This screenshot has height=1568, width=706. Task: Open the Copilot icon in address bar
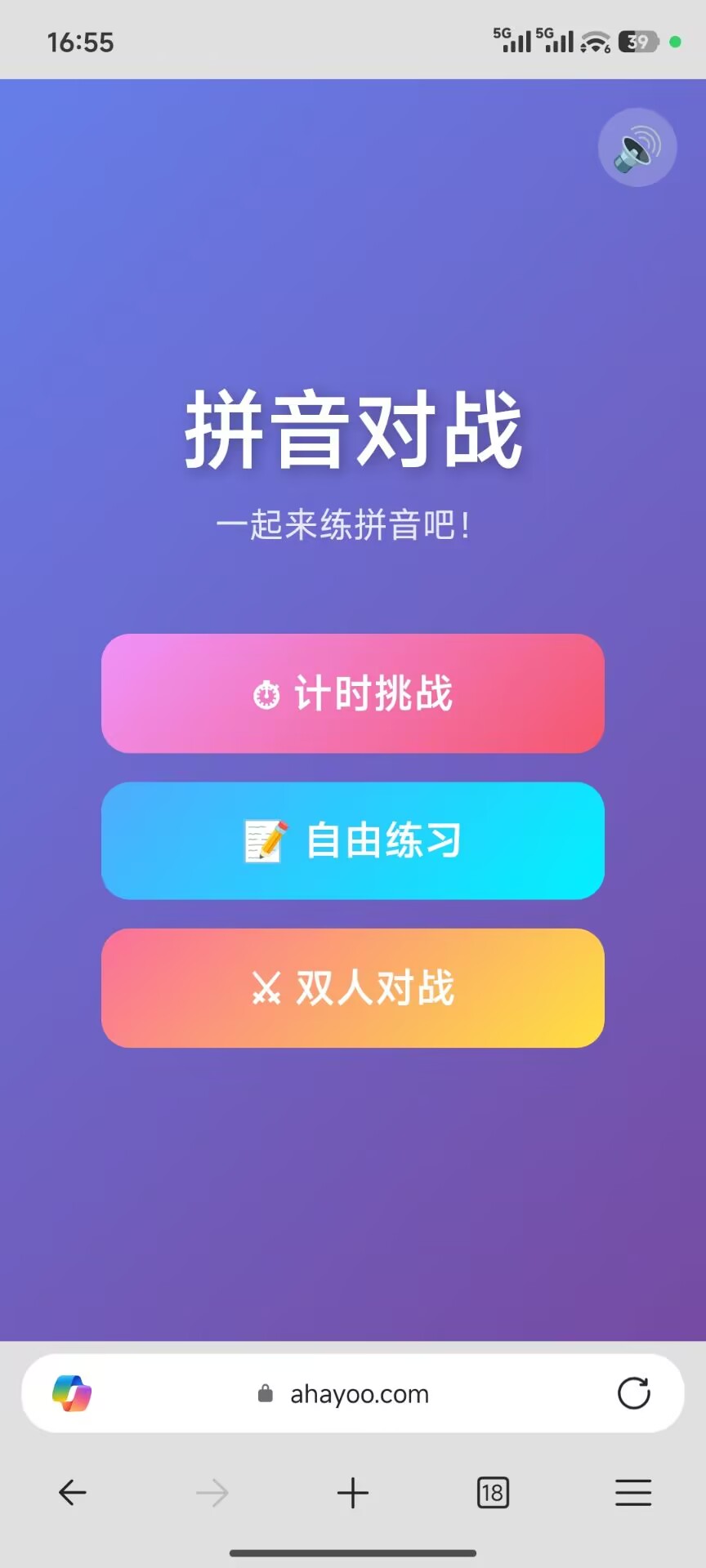70,1393
